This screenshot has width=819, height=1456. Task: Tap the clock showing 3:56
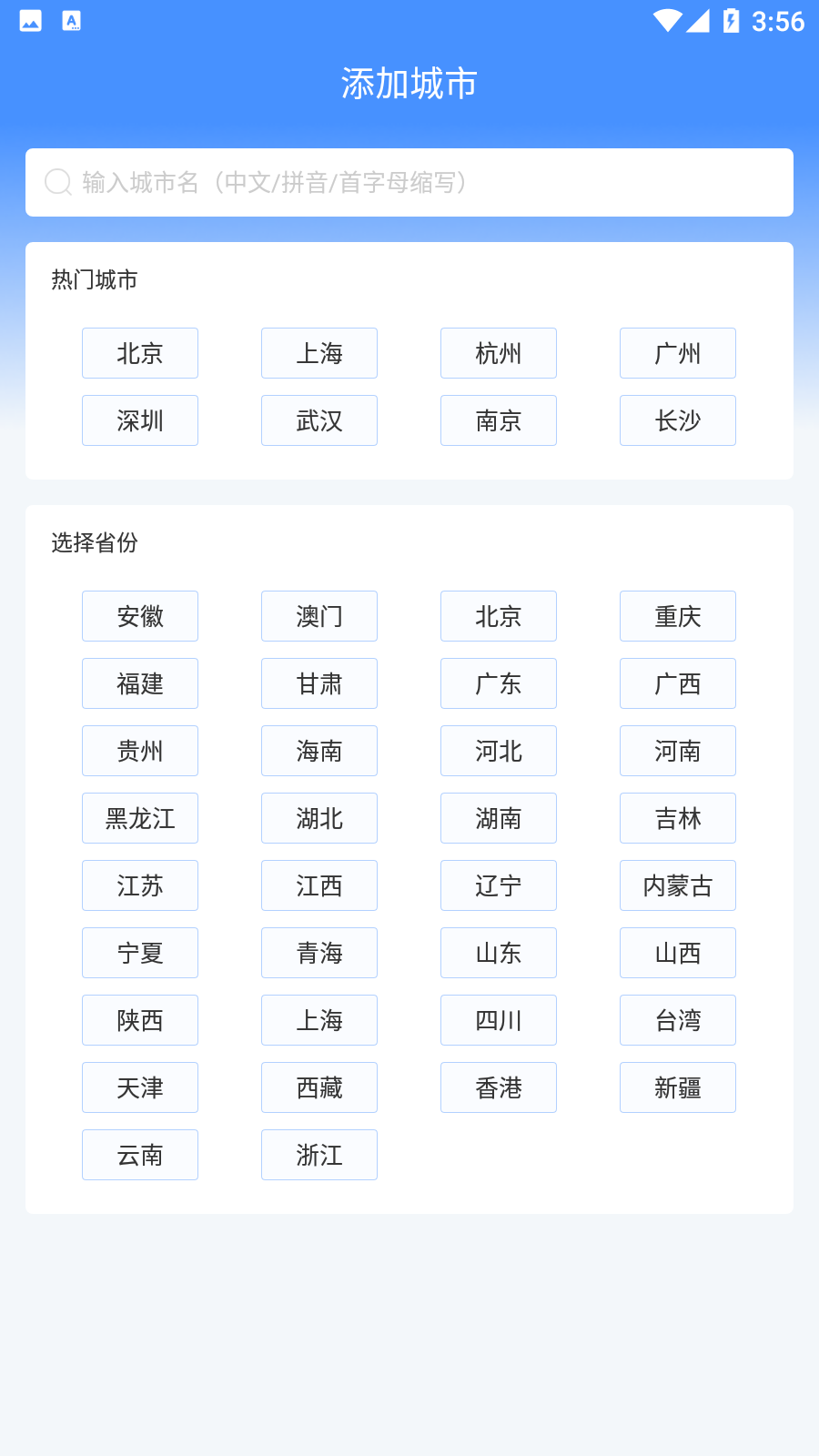pos(778,23)
